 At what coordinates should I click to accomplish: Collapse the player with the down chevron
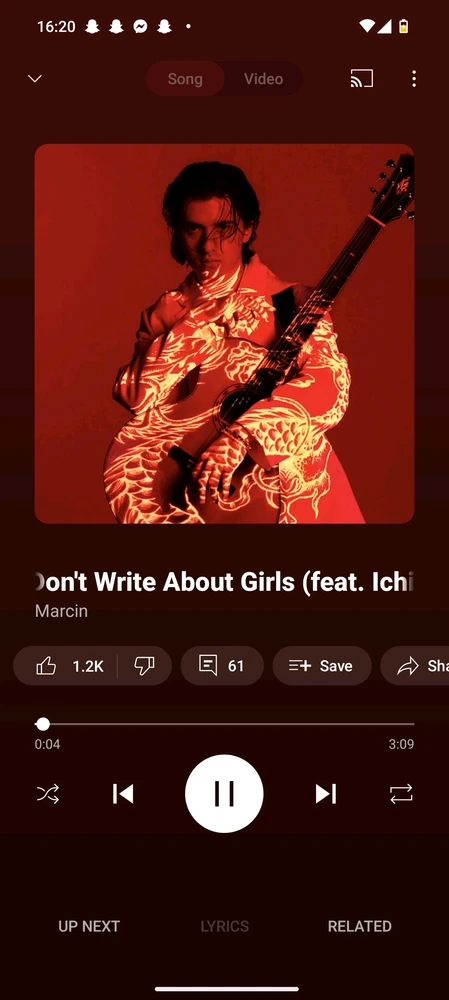35,78
